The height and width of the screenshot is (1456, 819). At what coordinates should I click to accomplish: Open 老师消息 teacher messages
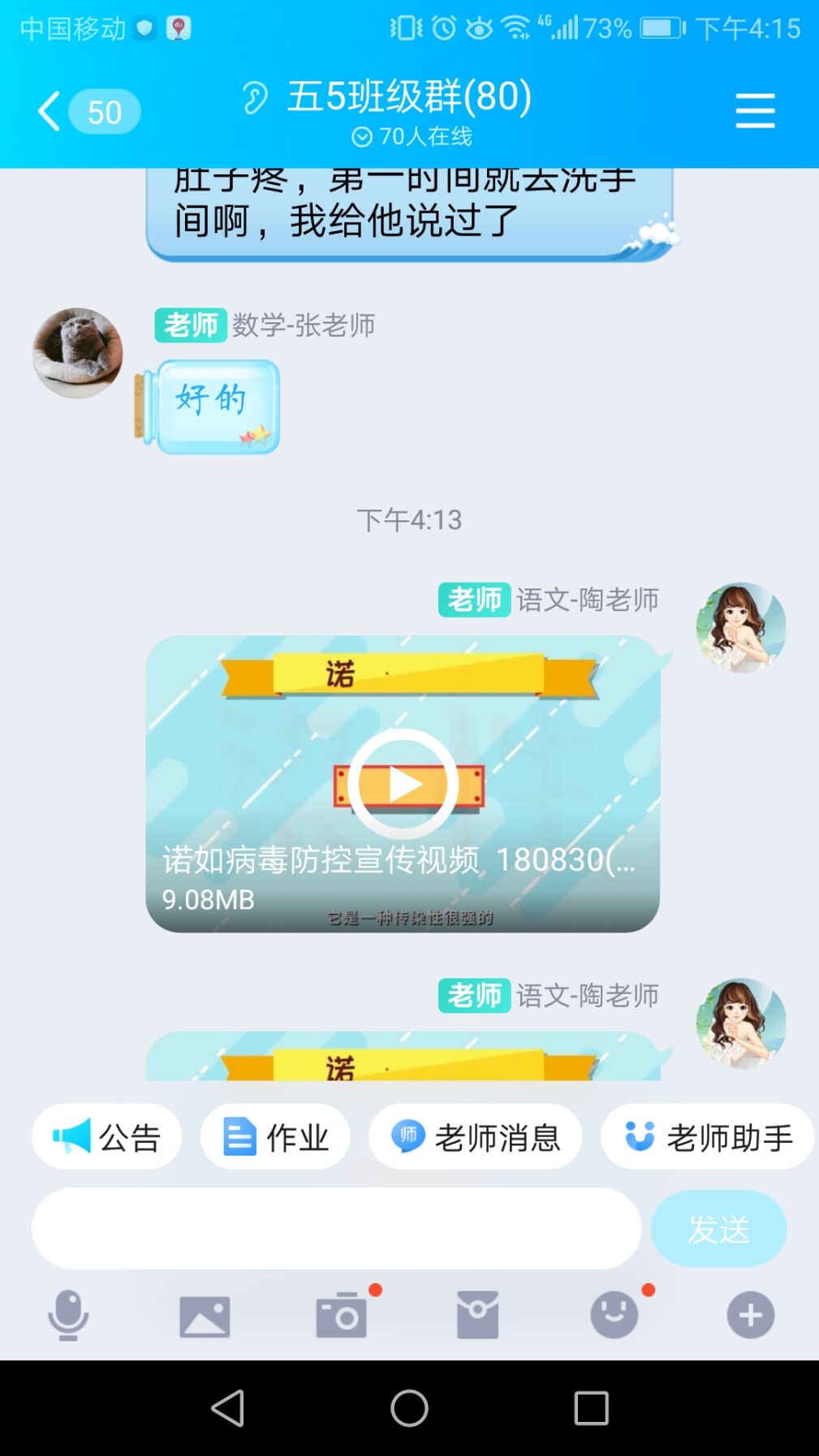475,1136
